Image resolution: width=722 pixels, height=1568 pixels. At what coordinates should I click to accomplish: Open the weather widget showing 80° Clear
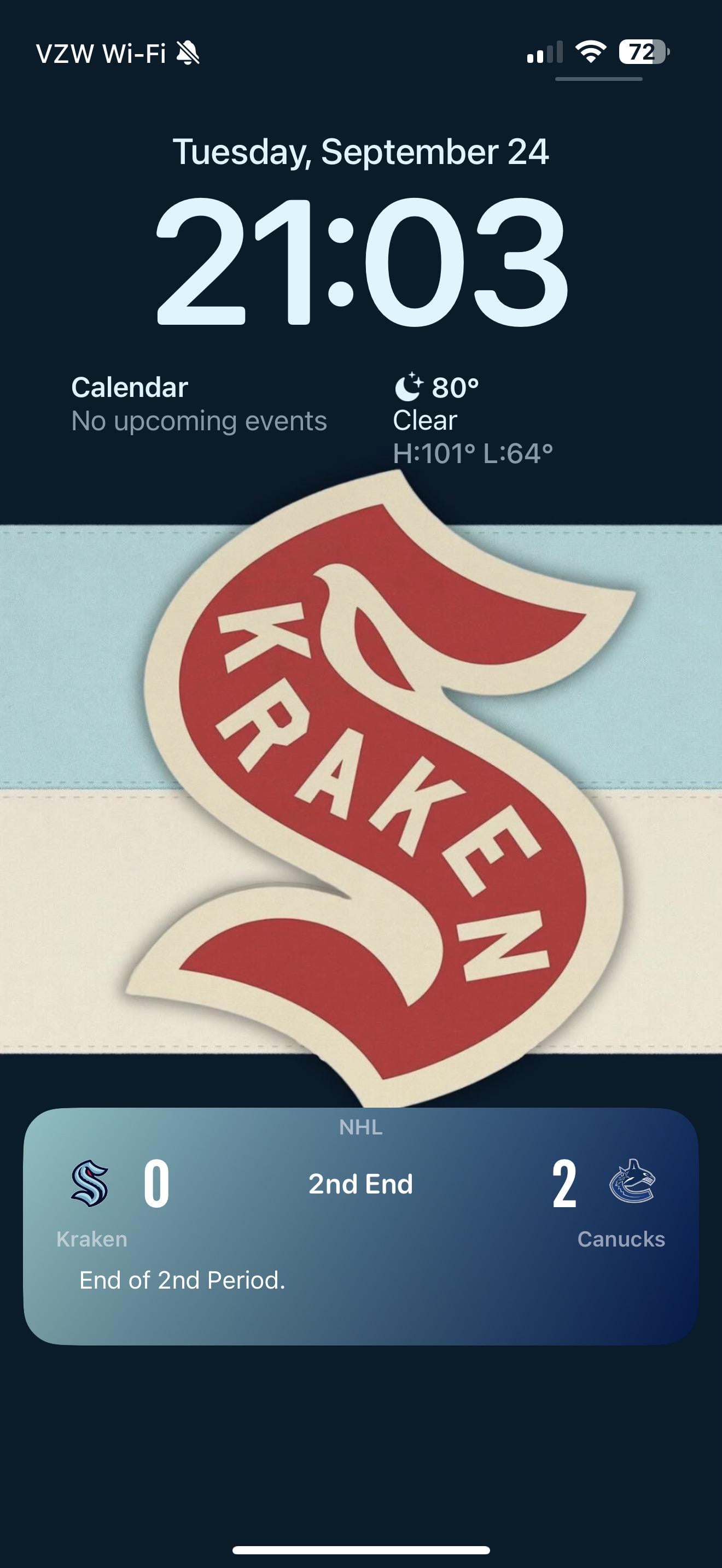pos(473,420)
